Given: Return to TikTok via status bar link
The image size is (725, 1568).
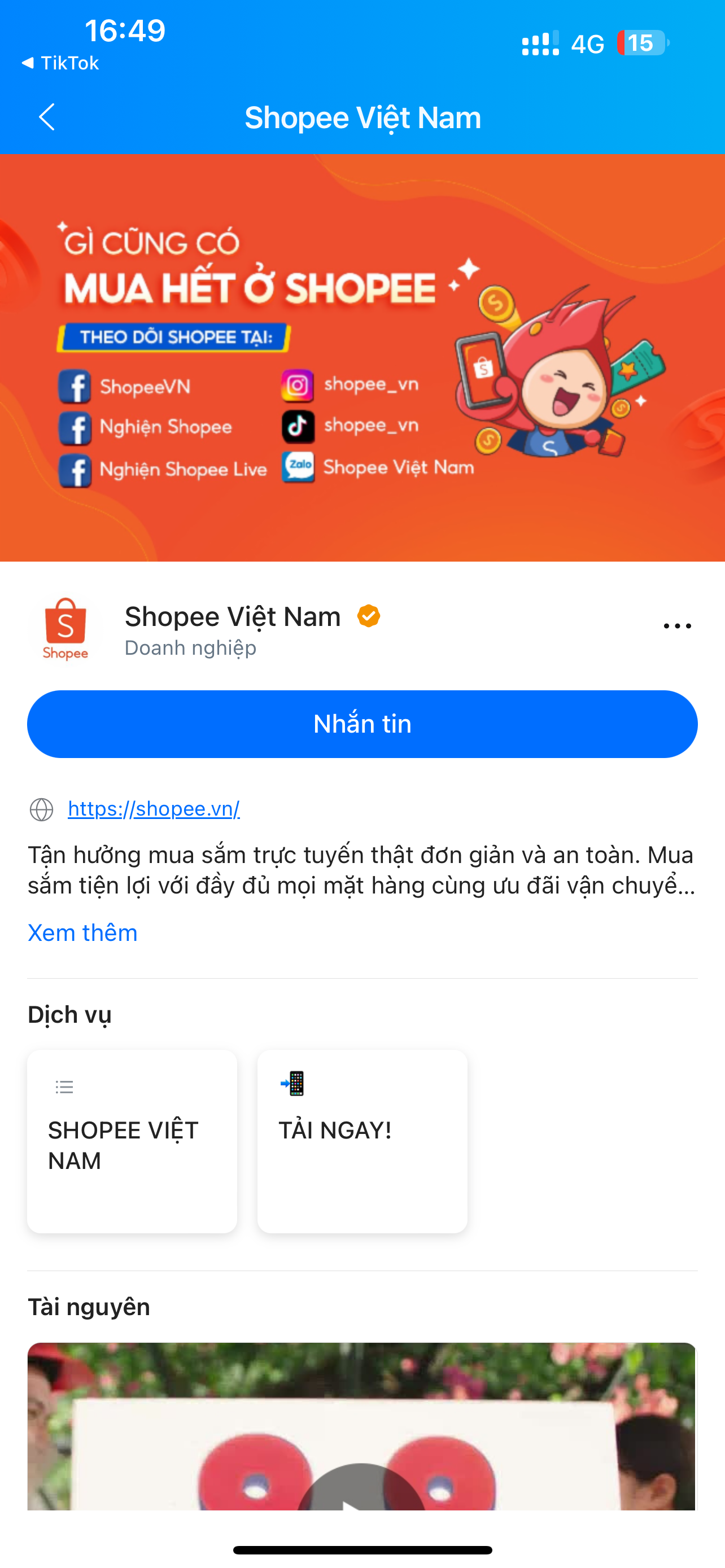Looking at the screenshot, I should click(x=60, y=63).
